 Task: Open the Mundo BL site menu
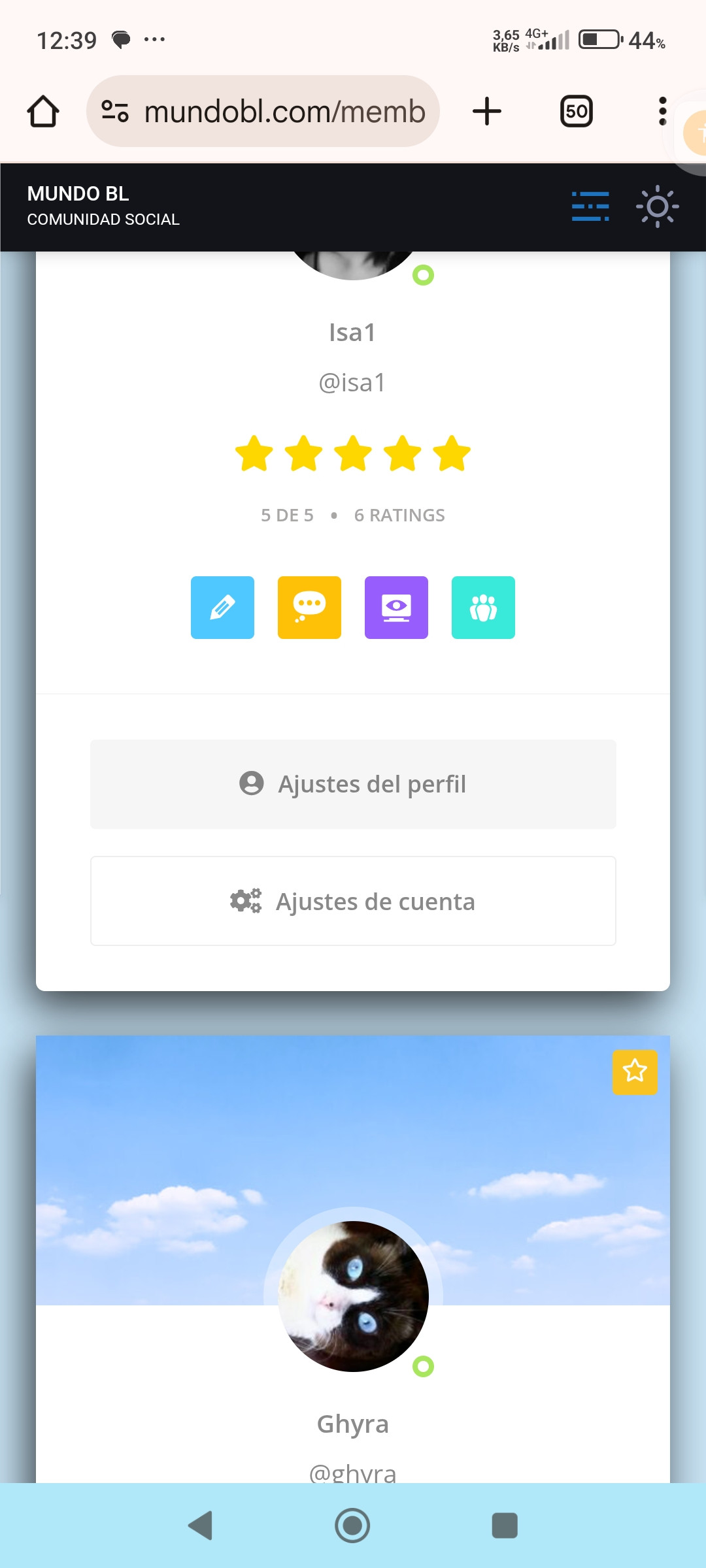coord(590,206)
